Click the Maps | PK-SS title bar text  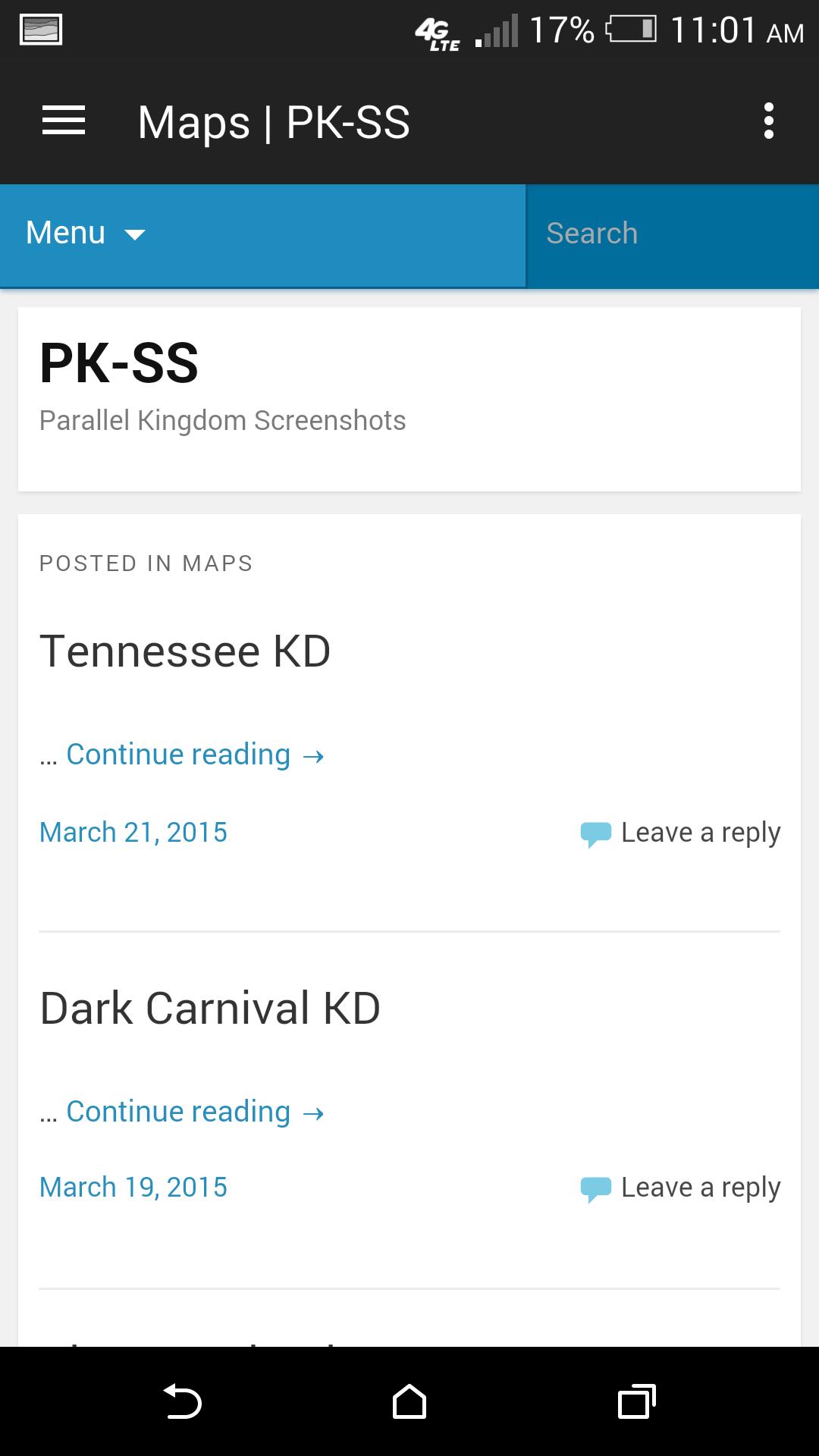273,121
